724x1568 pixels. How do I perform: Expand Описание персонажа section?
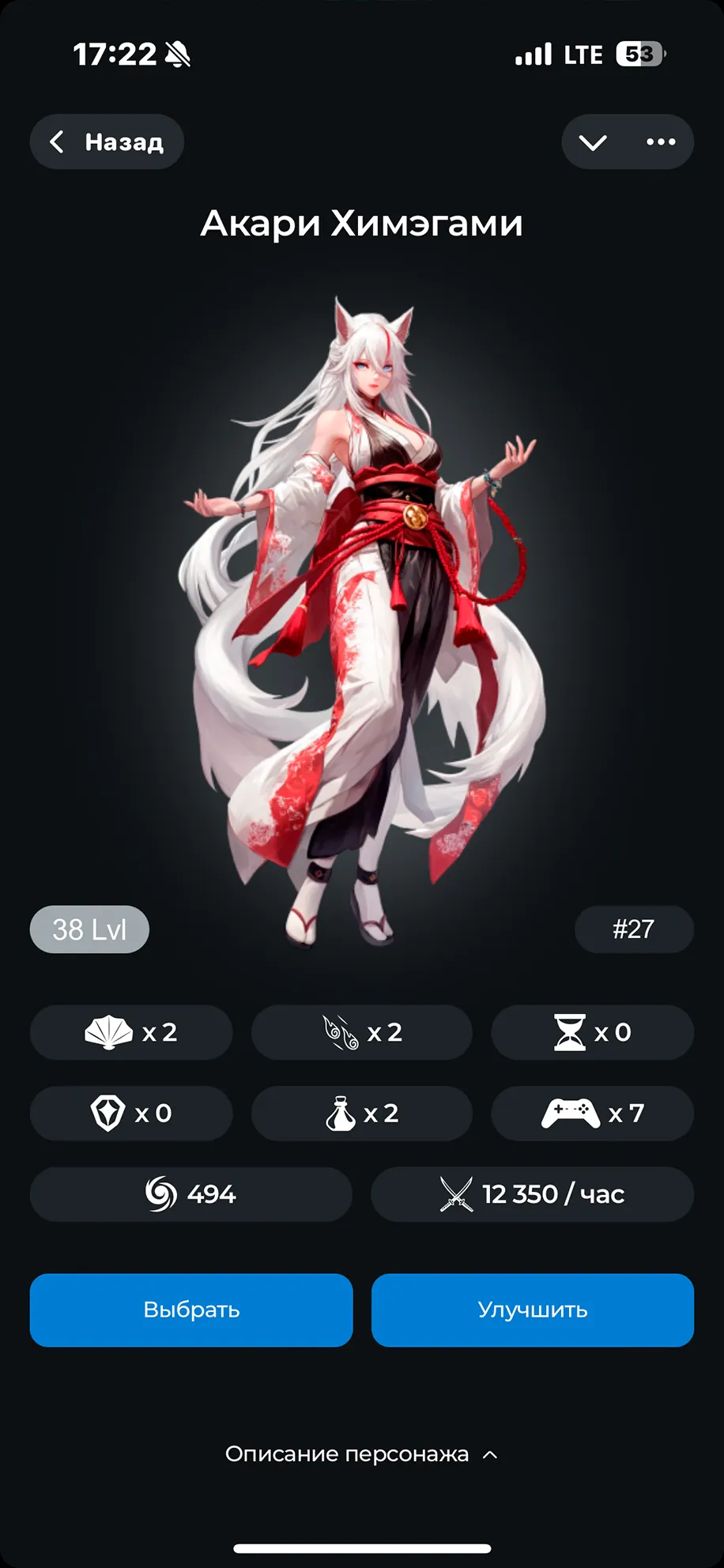pyautogui.click(x=362, y=1454)
